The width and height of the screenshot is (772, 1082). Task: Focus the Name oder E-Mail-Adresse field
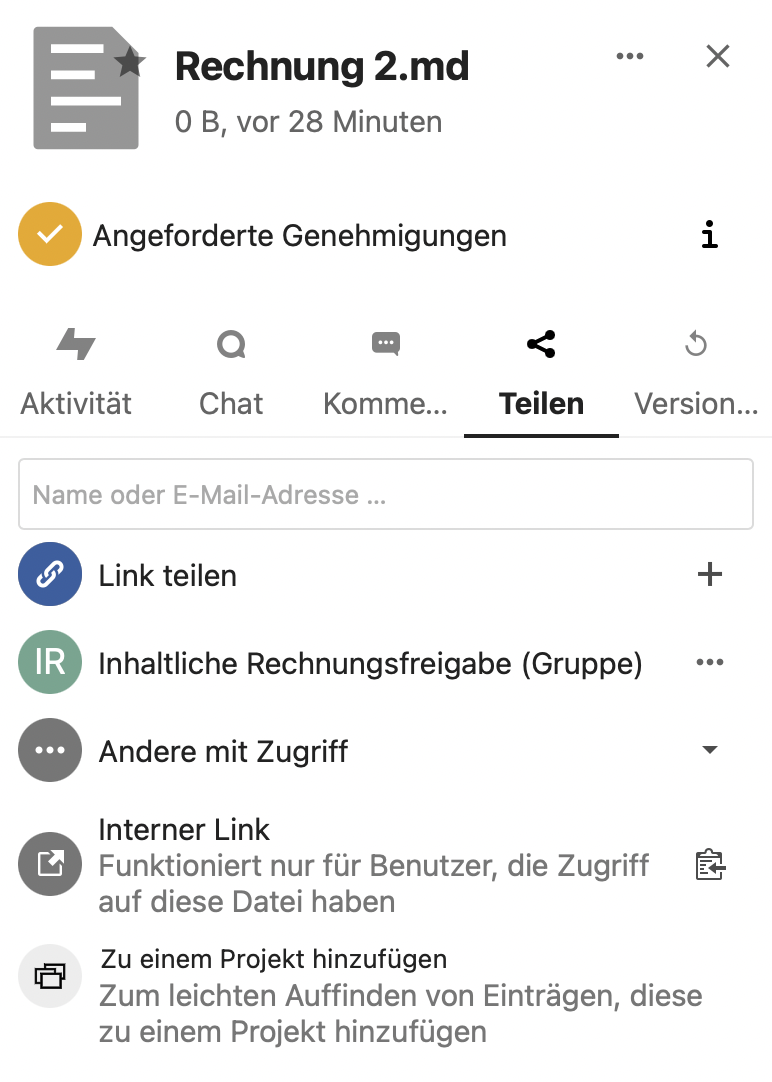(x=386, y=493)
